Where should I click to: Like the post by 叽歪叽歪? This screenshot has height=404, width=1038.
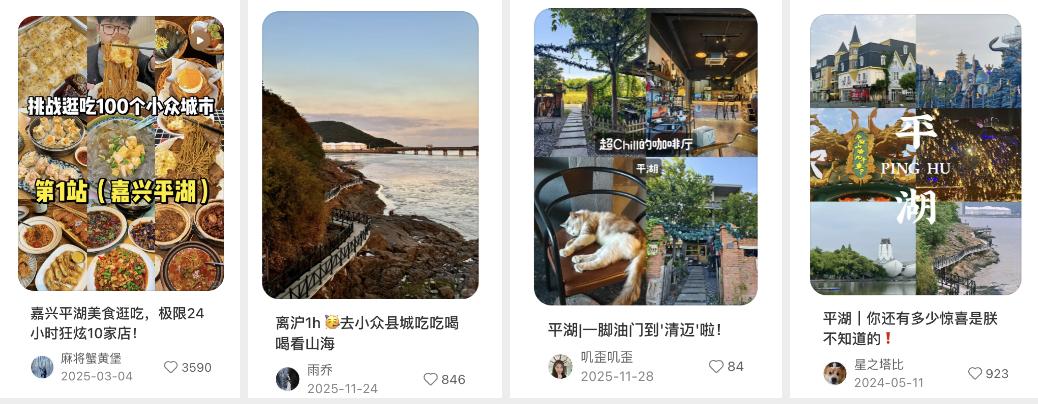coord(716,366)
